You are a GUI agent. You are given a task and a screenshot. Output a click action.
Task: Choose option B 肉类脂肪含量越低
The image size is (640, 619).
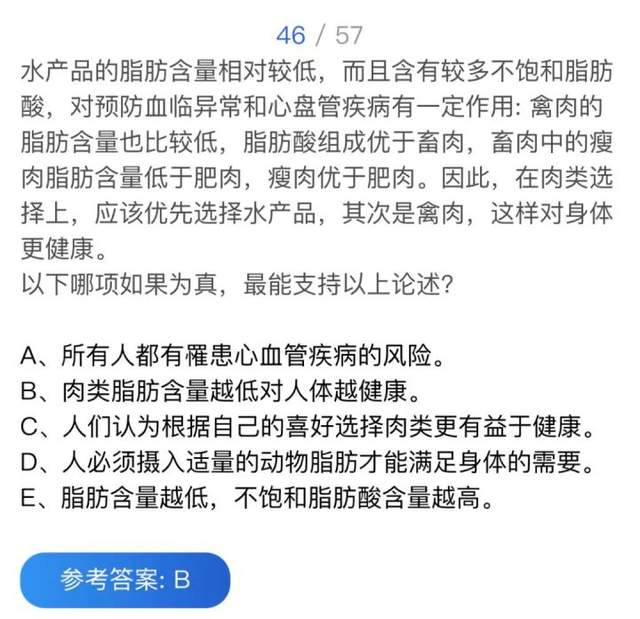(218, 390)
